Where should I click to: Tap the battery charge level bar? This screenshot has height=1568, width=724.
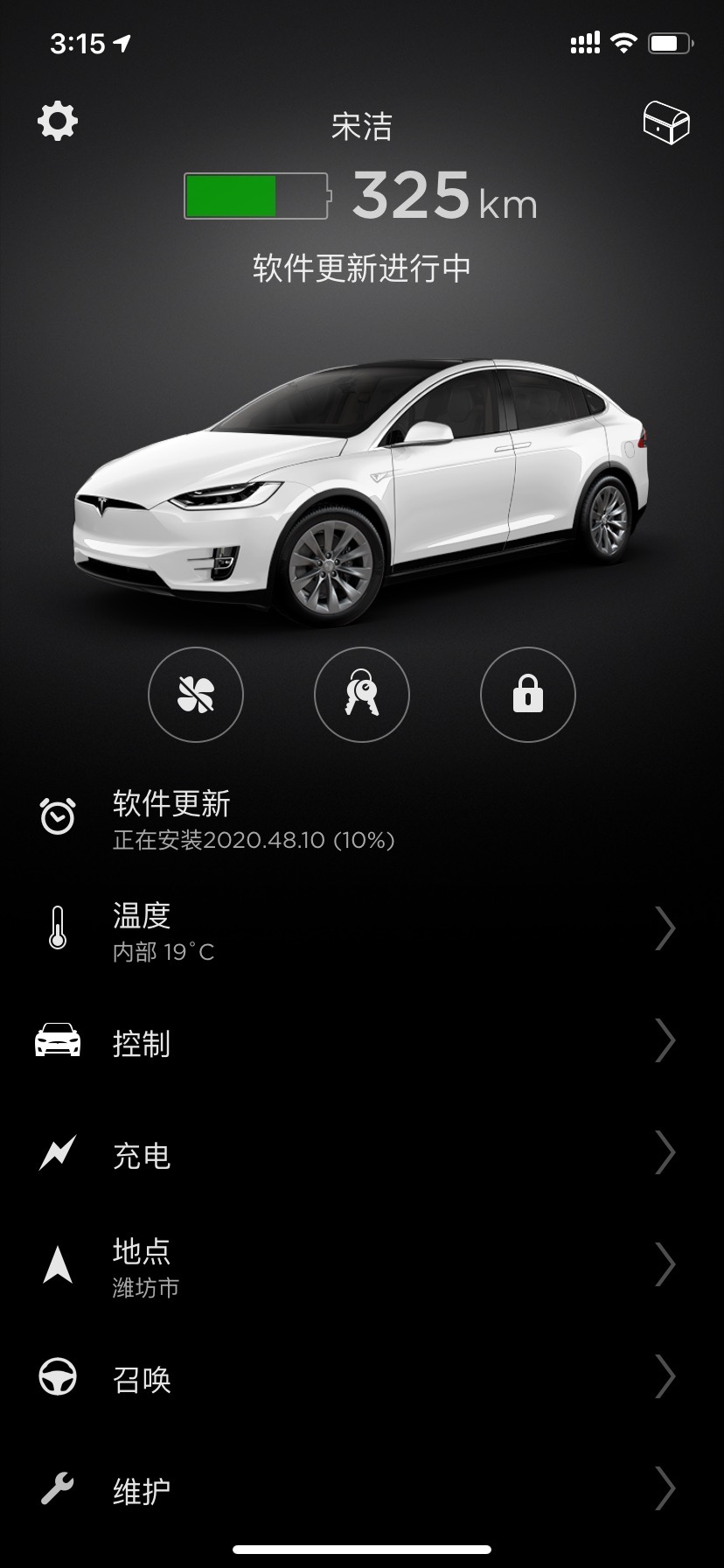255,197
